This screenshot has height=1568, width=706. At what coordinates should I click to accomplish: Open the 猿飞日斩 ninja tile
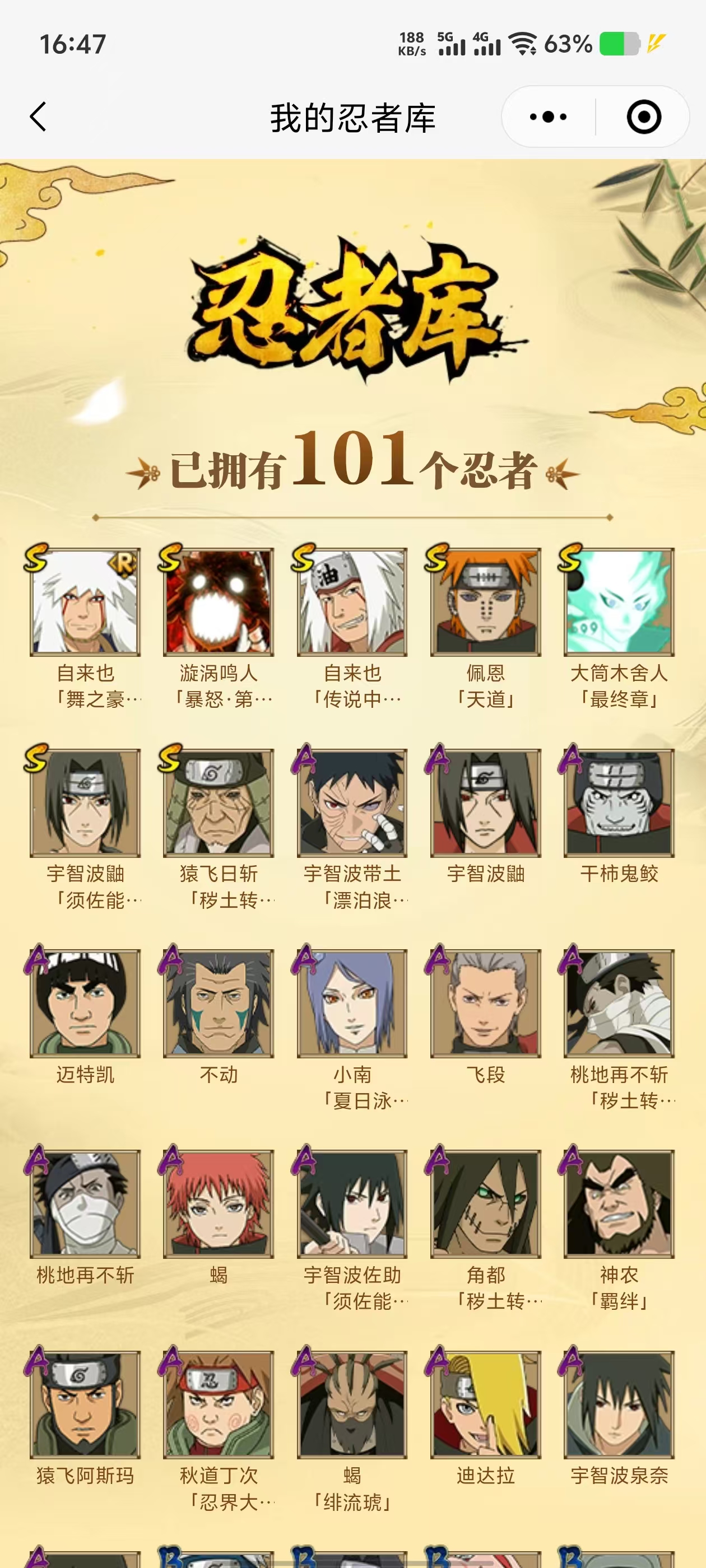click(x=218, y=803)
